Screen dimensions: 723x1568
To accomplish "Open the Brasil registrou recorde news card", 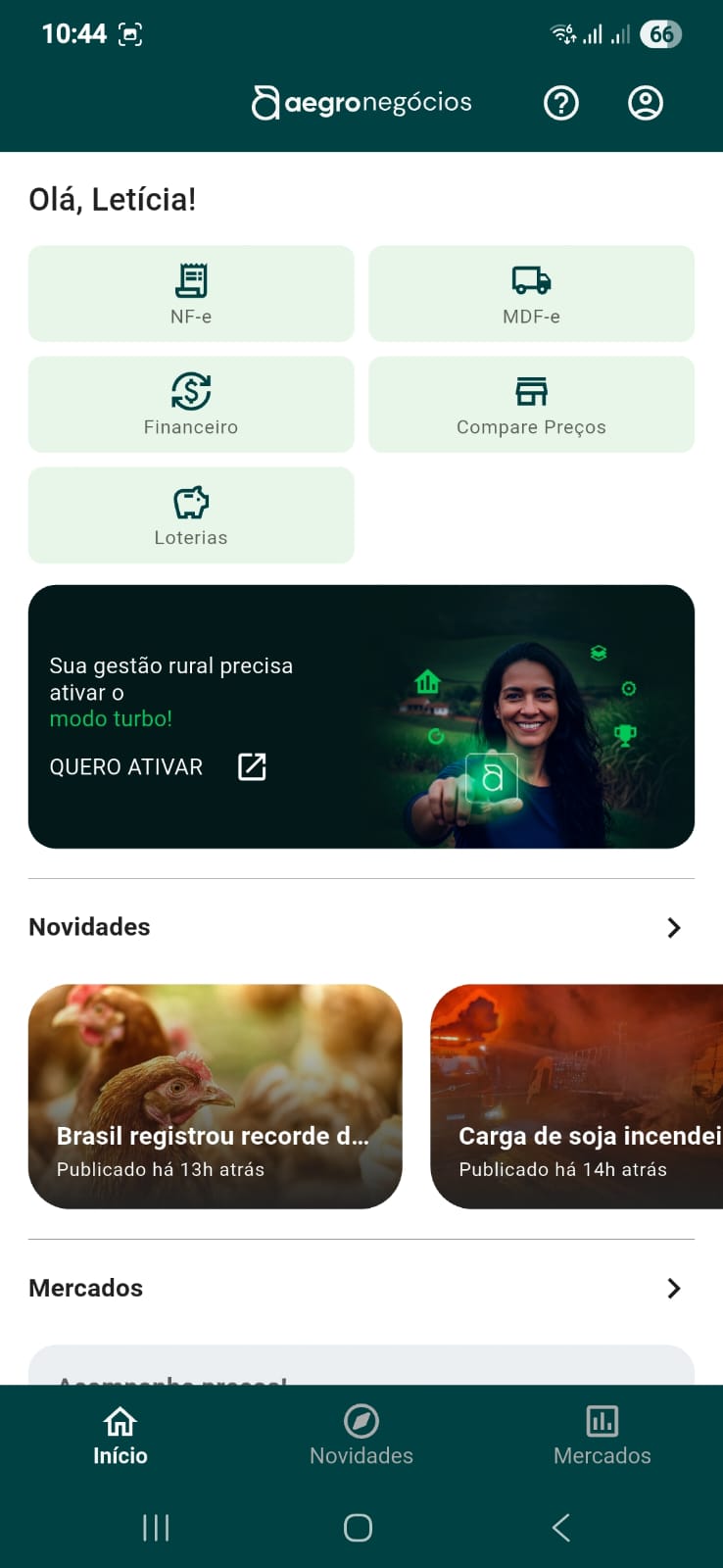I will [215, 1096].
